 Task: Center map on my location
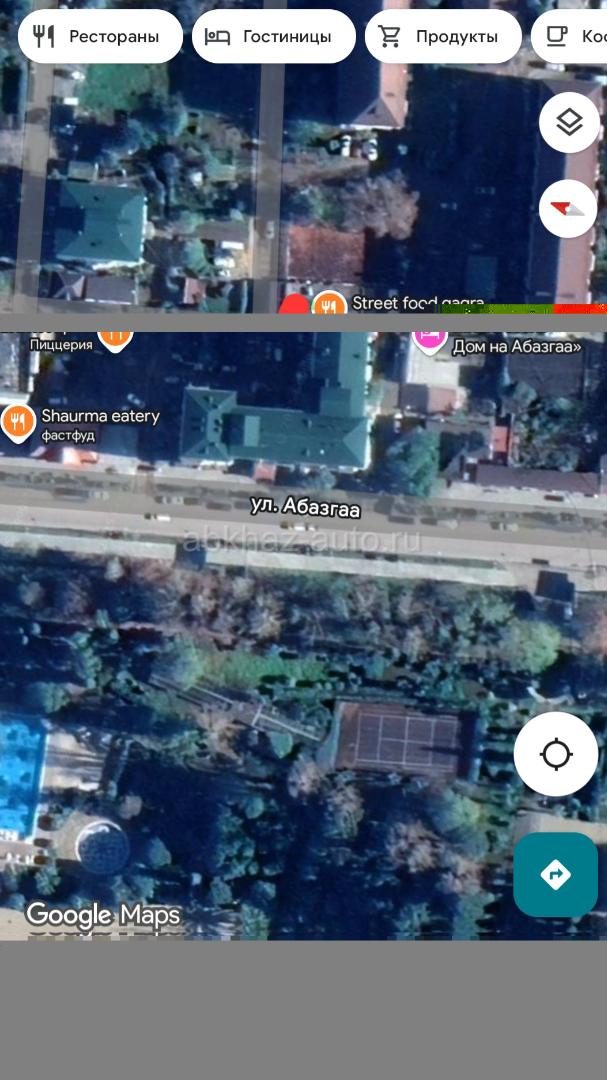pyautogui.click(x=556, y=754)
